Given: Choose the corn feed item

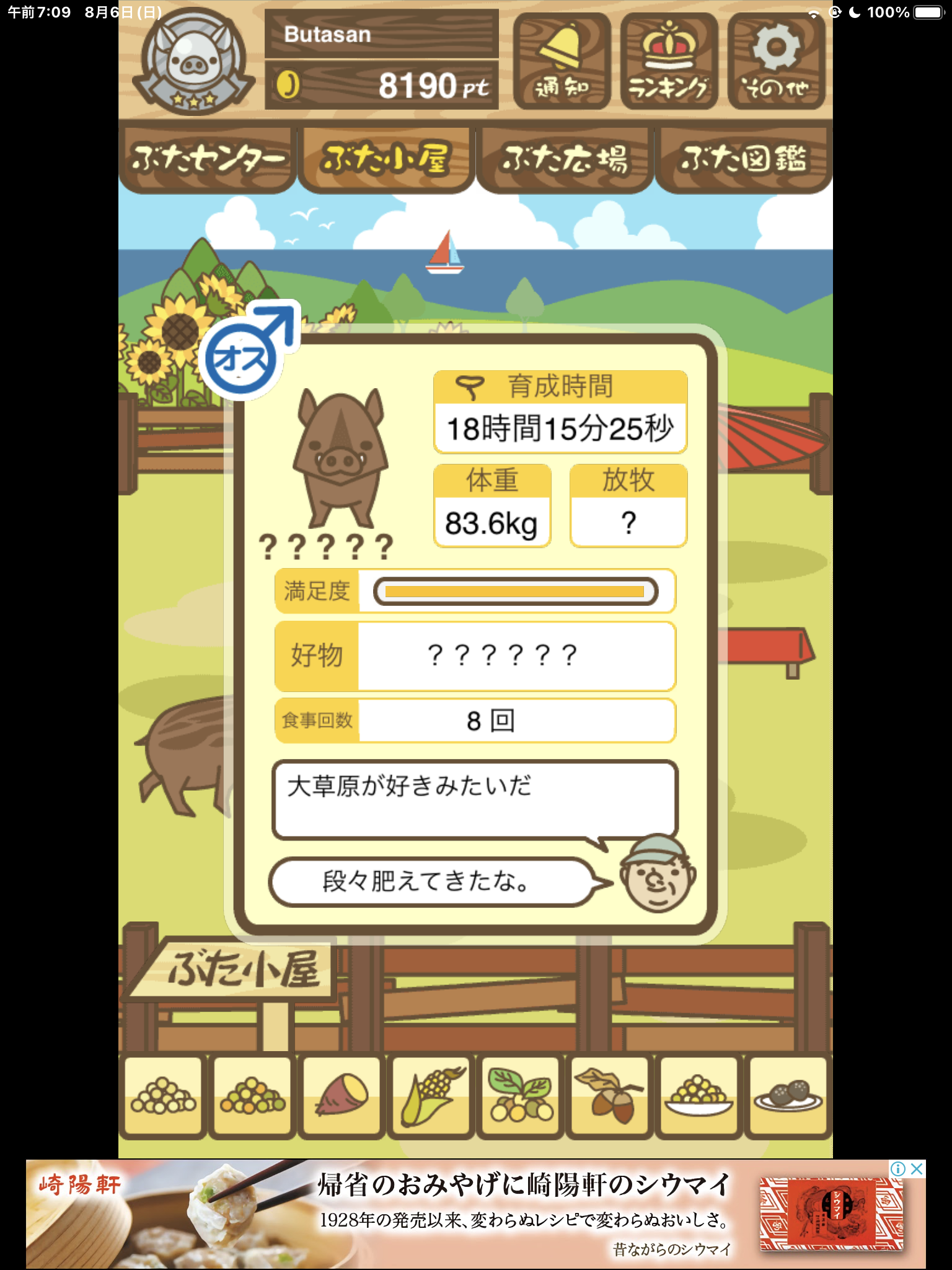Looking at the screenshot, I should coord(431,1097).
